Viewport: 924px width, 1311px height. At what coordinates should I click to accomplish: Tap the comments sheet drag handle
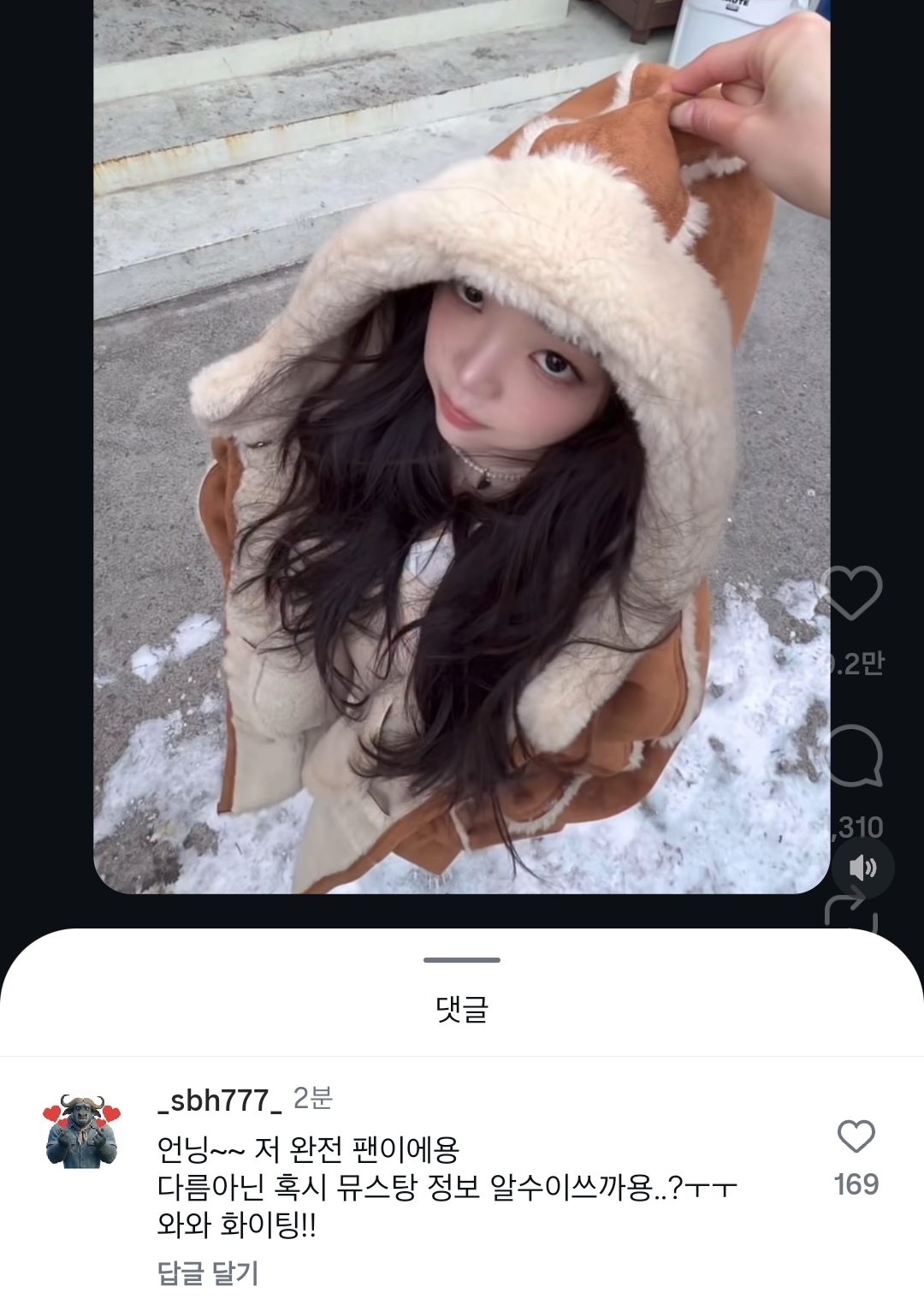462,960
